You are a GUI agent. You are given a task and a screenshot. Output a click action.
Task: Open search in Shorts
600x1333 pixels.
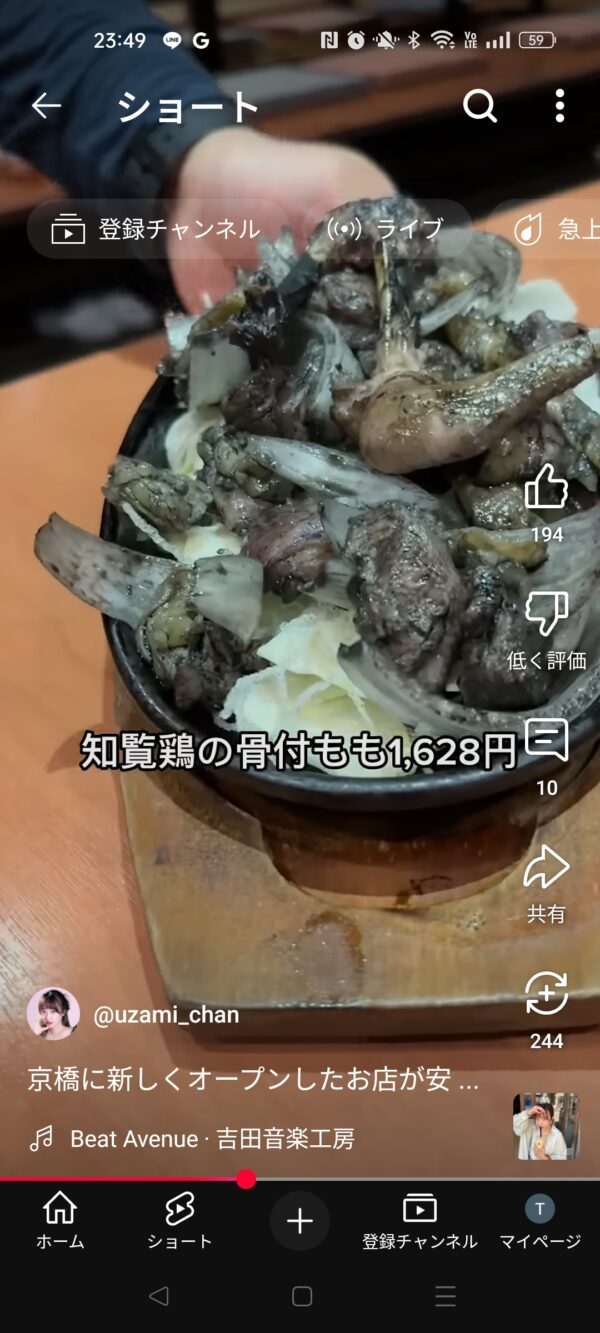(x=479, y=106)
